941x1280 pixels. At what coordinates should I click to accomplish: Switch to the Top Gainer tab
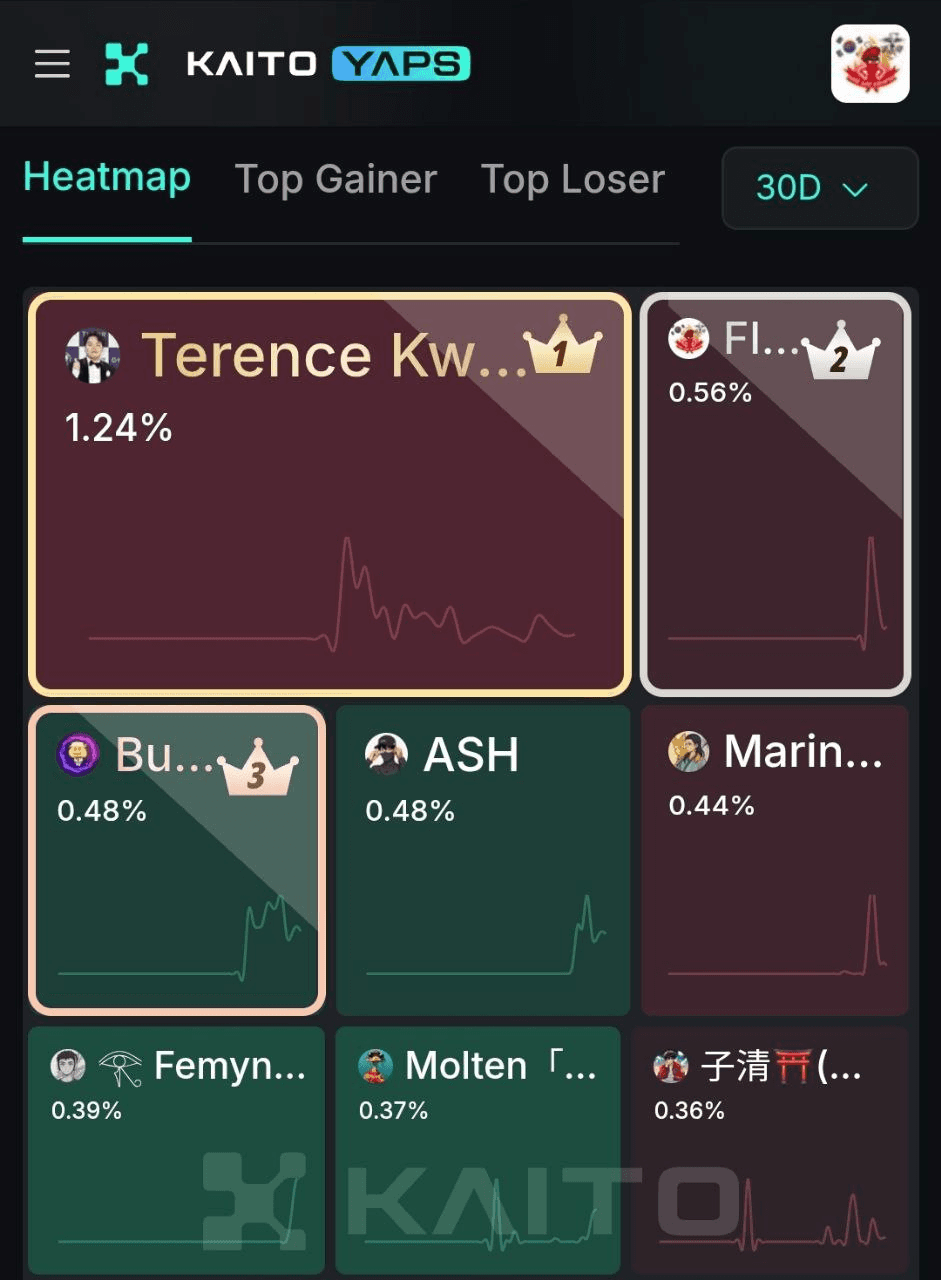[x=336, y=180]
